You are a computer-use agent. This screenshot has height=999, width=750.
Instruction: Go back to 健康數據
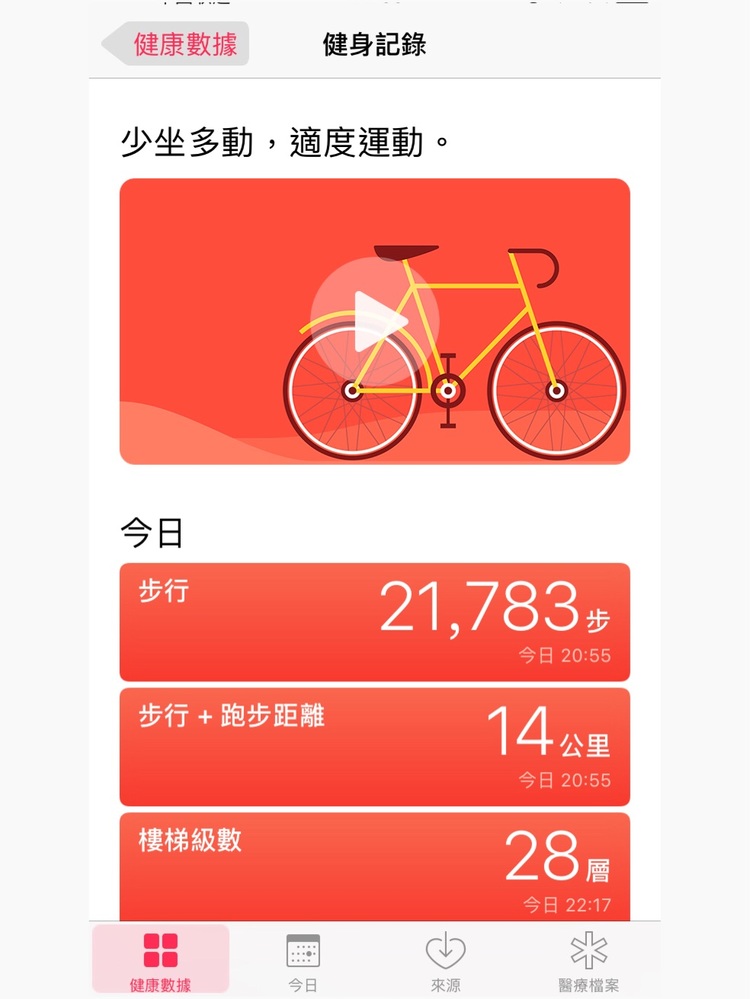click(x=177, y=45)
